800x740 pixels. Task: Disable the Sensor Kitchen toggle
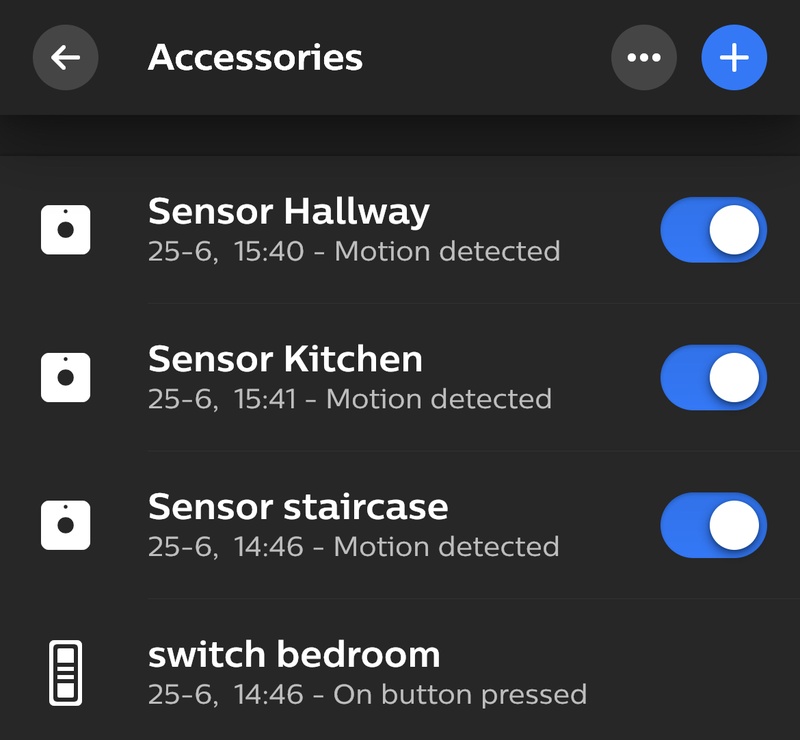pos(713,378)
